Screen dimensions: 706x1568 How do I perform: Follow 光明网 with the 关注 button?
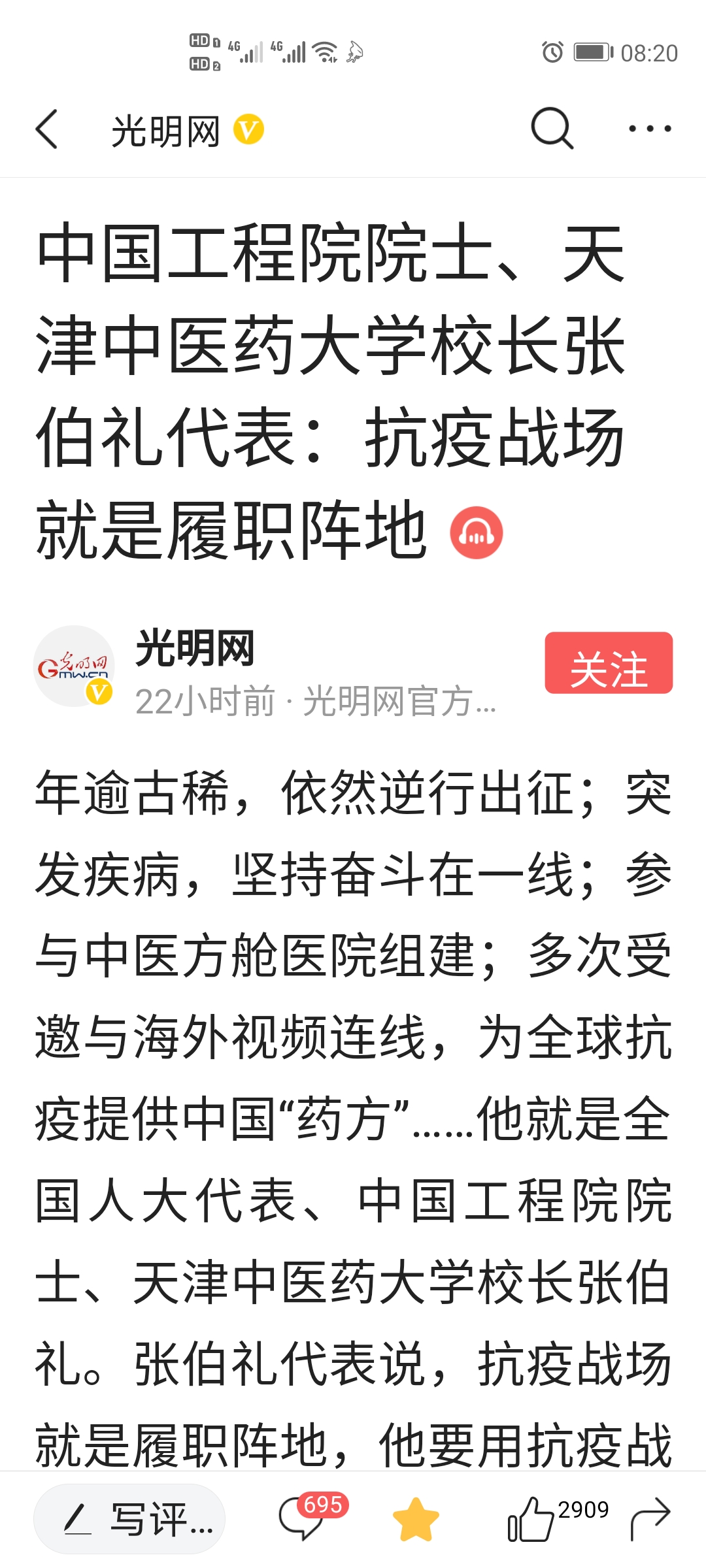[609, 663]
